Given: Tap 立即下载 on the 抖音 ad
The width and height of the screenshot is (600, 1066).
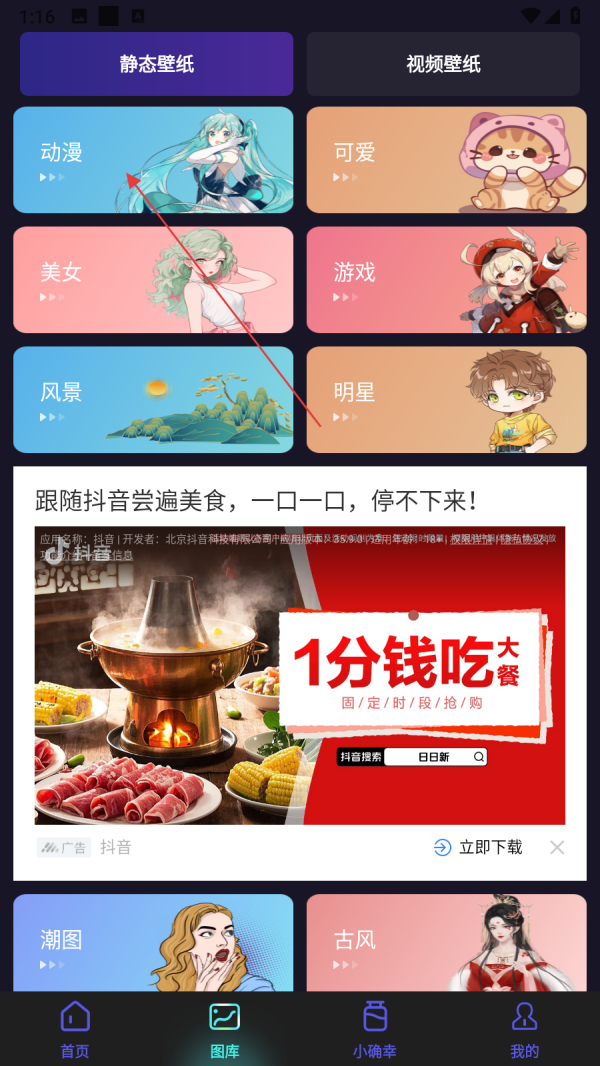Looking at the screenshot, I should click(478, 847).
